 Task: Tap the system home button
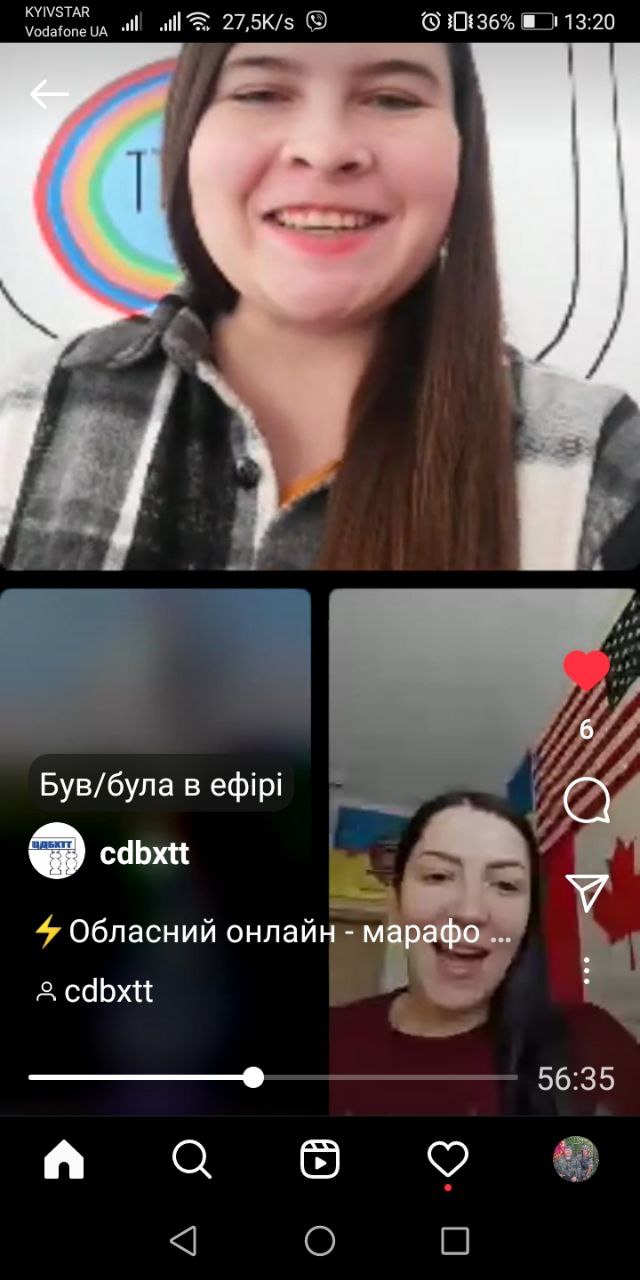[x=320, y=1241]
